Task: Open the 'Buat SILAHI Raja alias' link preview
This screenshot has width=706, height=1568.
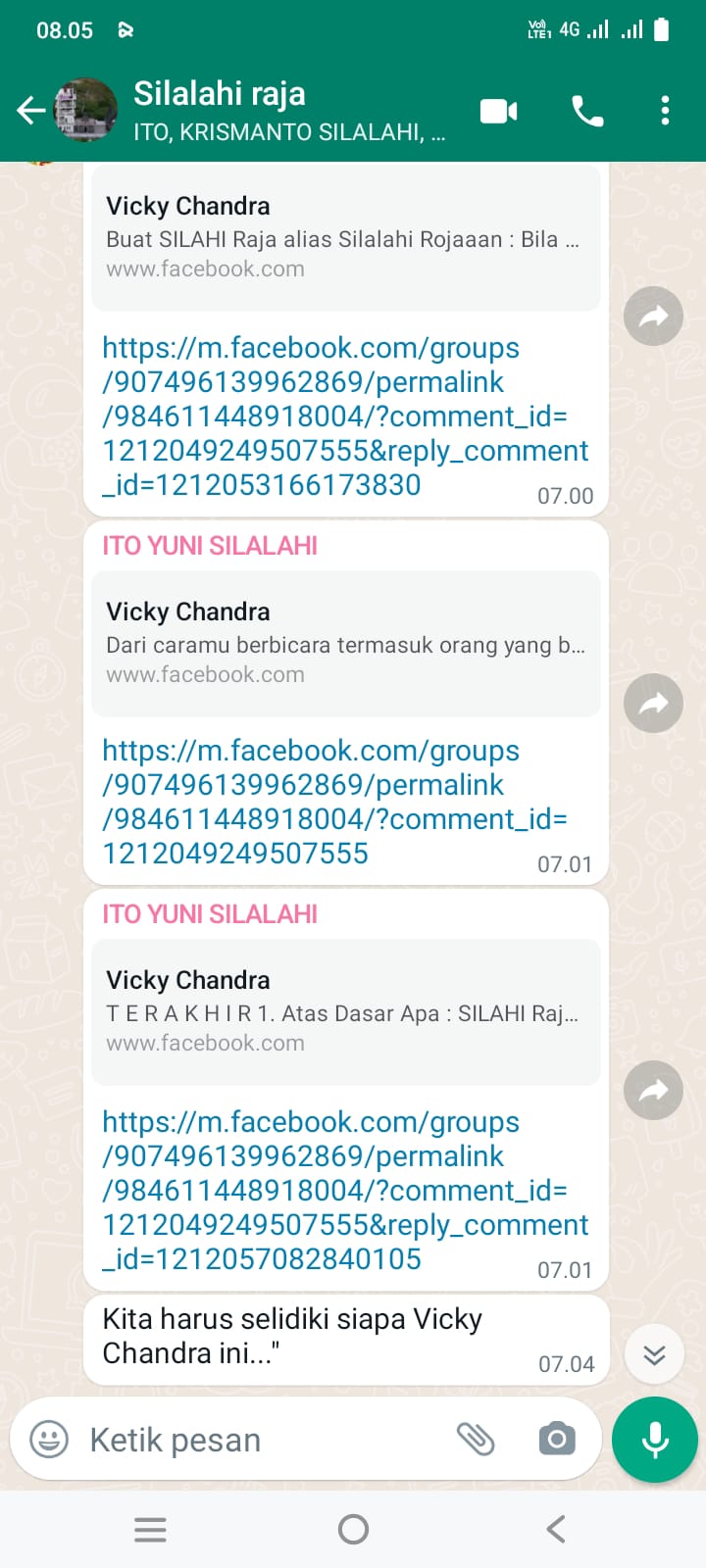Action: [x=345, y=238]
